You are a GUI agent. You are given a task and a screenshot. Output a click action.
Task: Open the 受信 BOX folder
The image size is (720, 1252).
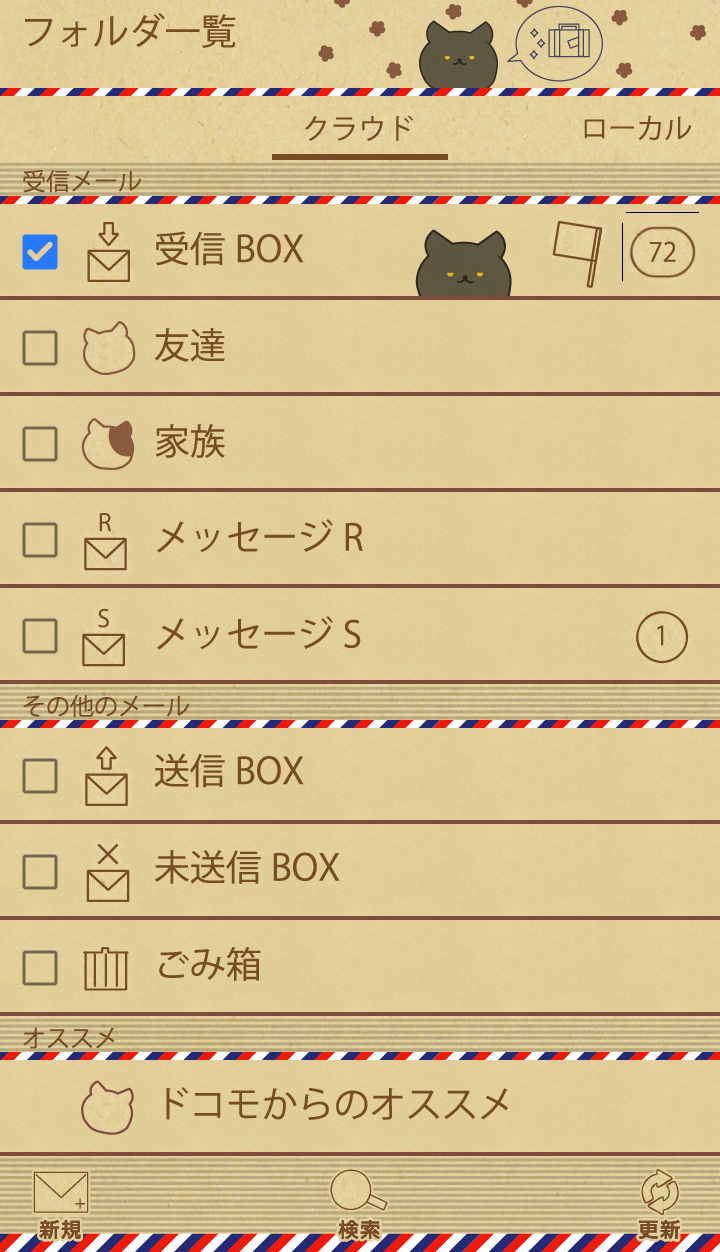point(229,250)
